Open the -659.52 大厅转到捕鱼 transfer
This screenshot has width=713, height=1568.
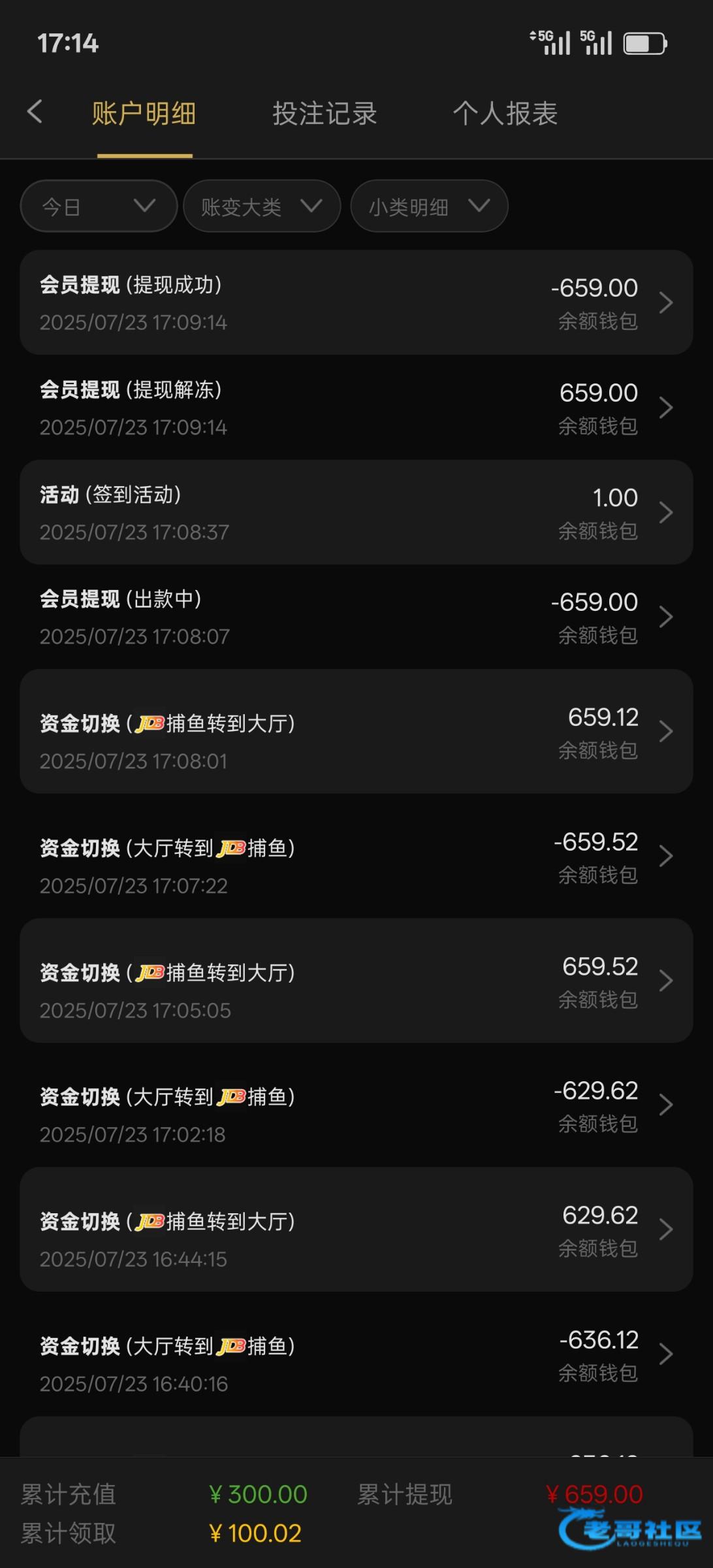356,857
